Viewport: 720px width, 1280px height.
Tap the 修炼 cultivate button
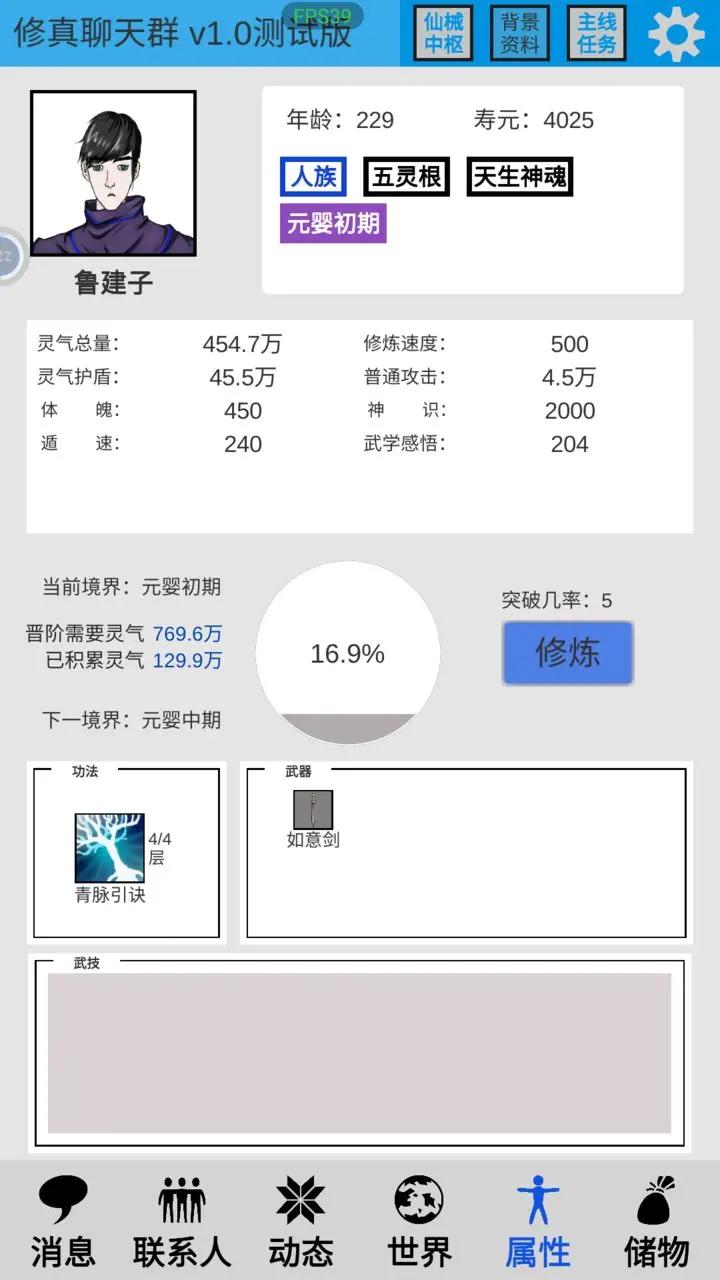(568, 653)
